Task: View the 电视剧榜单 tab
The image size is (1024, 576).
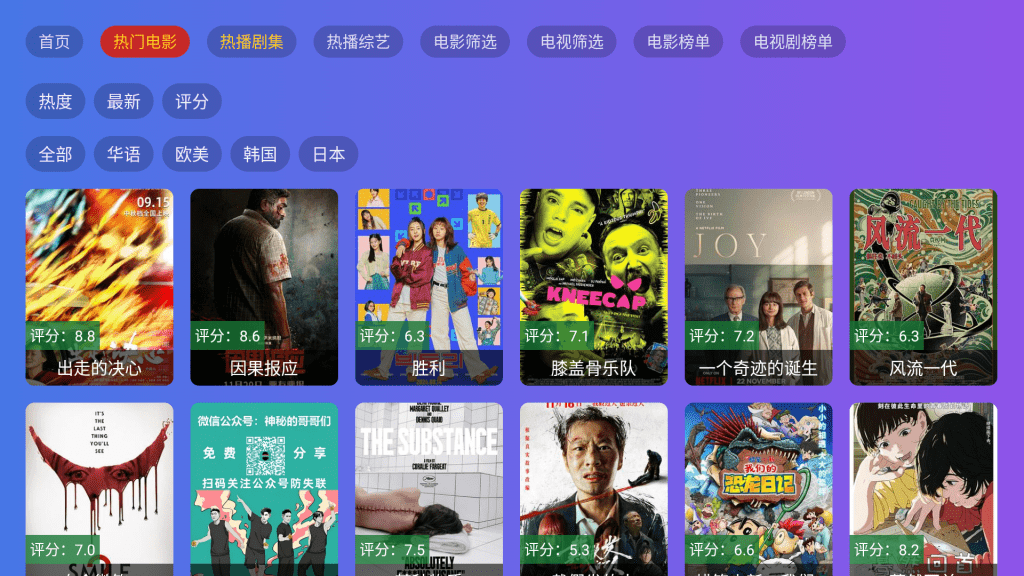Action: (793, 42)
